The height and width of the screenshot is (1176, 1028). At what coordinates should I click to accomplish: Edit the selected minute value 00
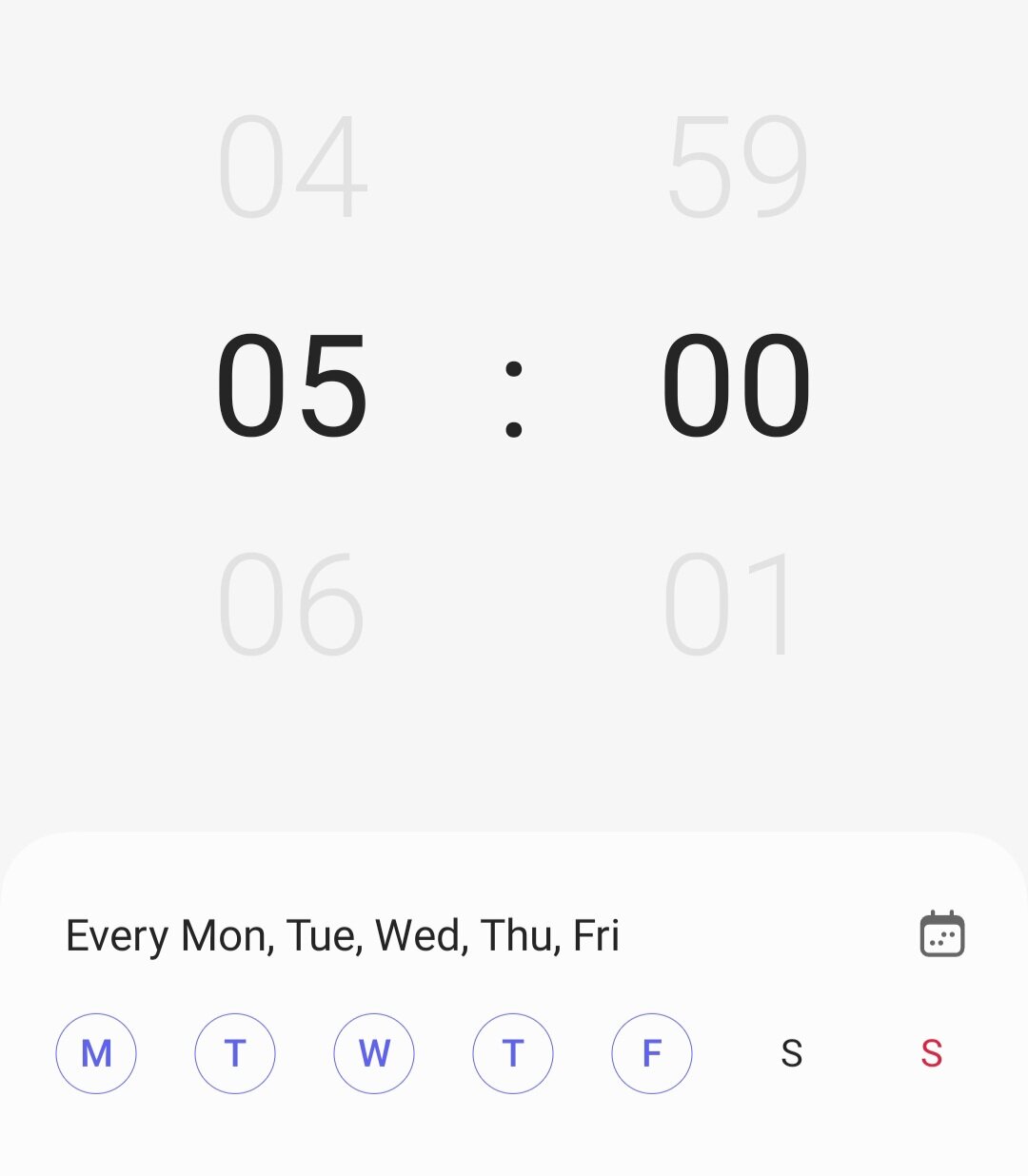click(737, 385)
